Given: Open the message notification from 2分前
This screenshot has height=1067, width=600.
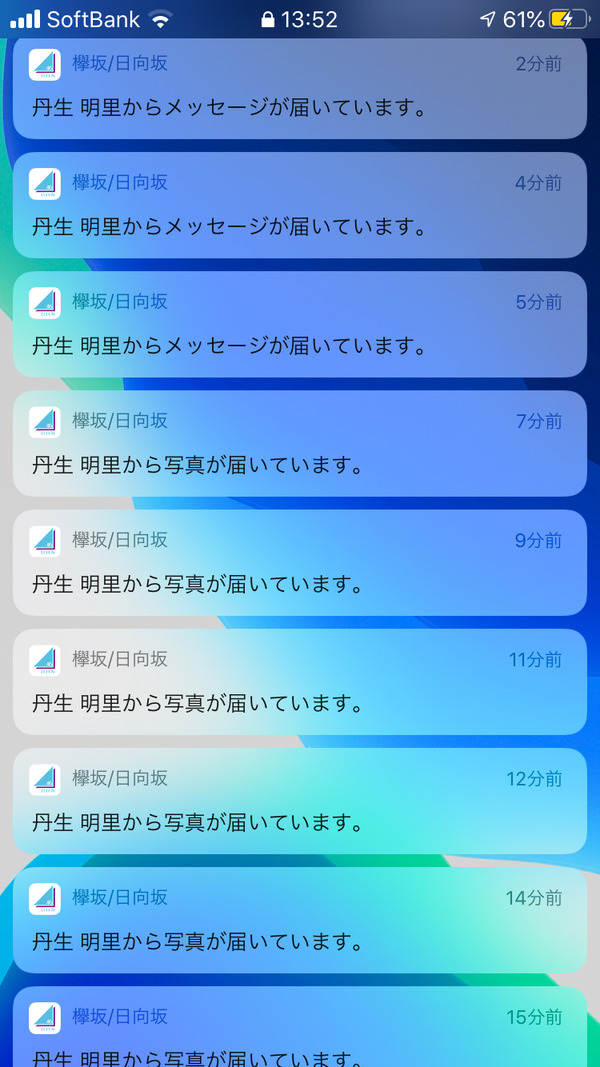Looking at the screenshot, I should point(299,88).
